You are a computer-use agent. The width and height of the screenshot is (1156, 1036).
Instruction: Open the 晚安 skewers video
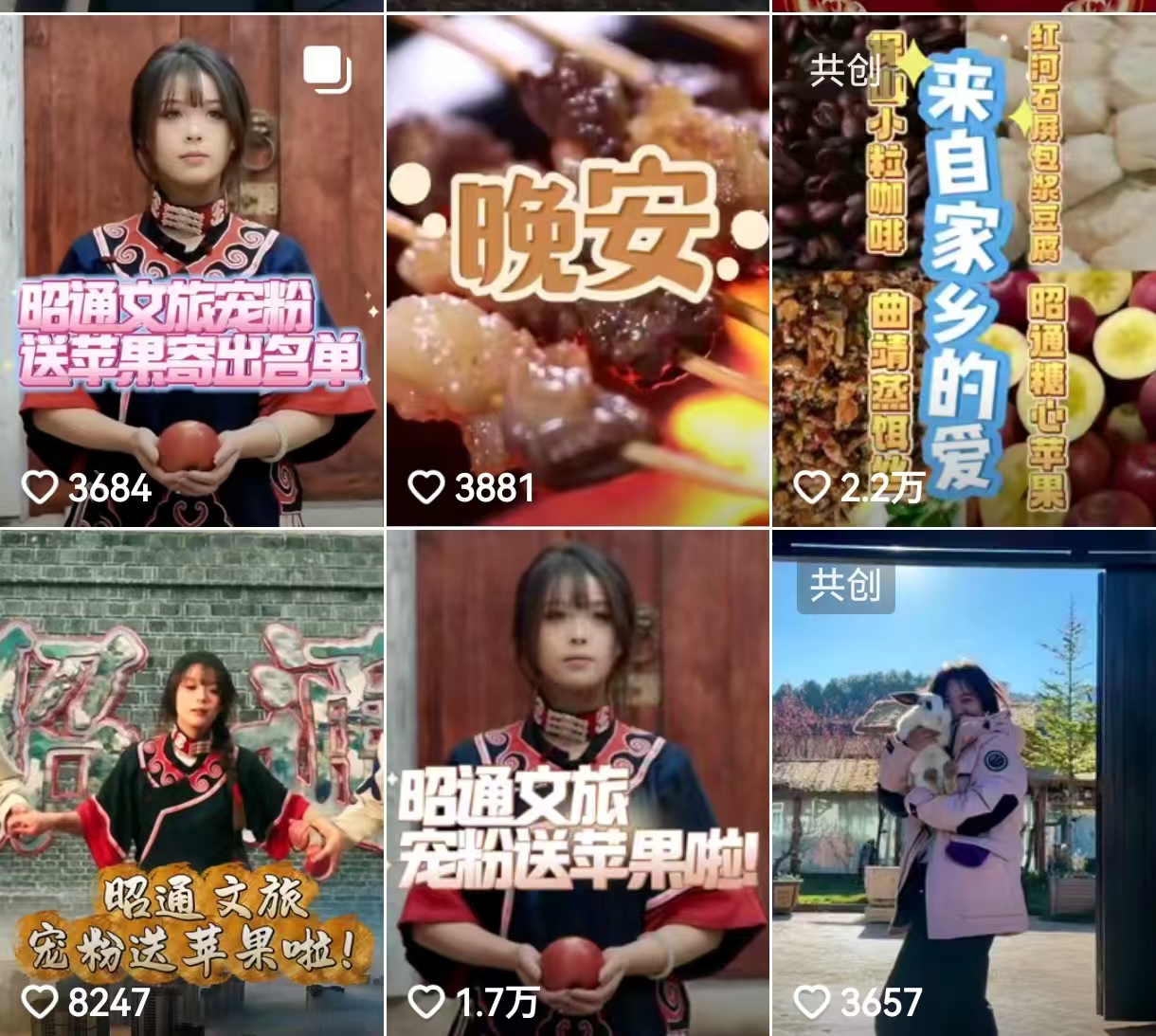coord(577,270)
